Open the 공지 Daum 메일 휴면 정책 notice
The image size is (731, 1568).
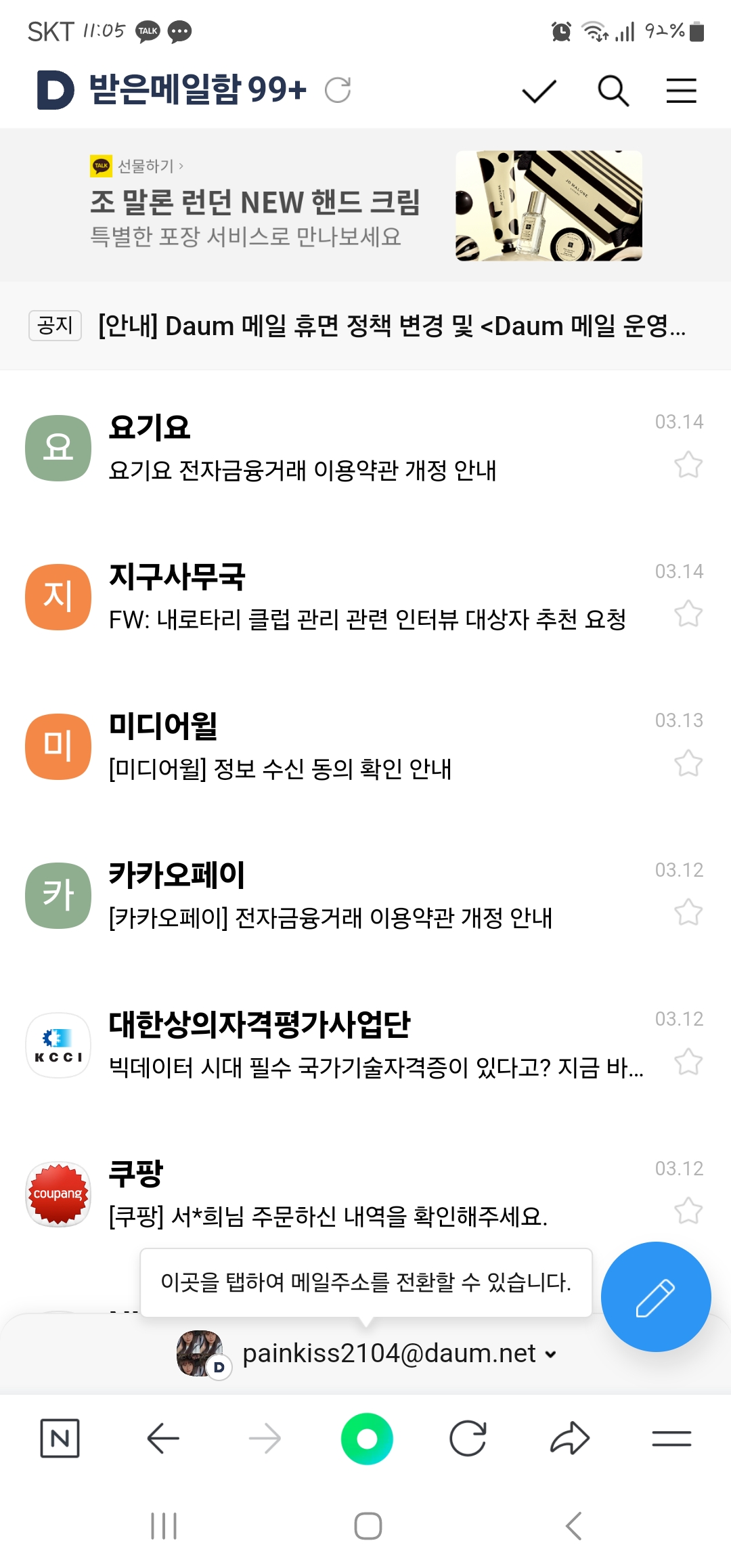(391, 326)
